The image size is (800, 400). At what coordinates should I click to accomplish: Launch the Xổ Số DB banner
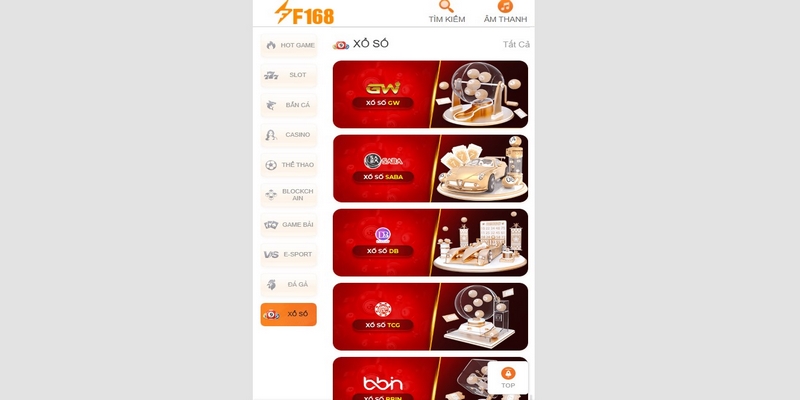430,242
